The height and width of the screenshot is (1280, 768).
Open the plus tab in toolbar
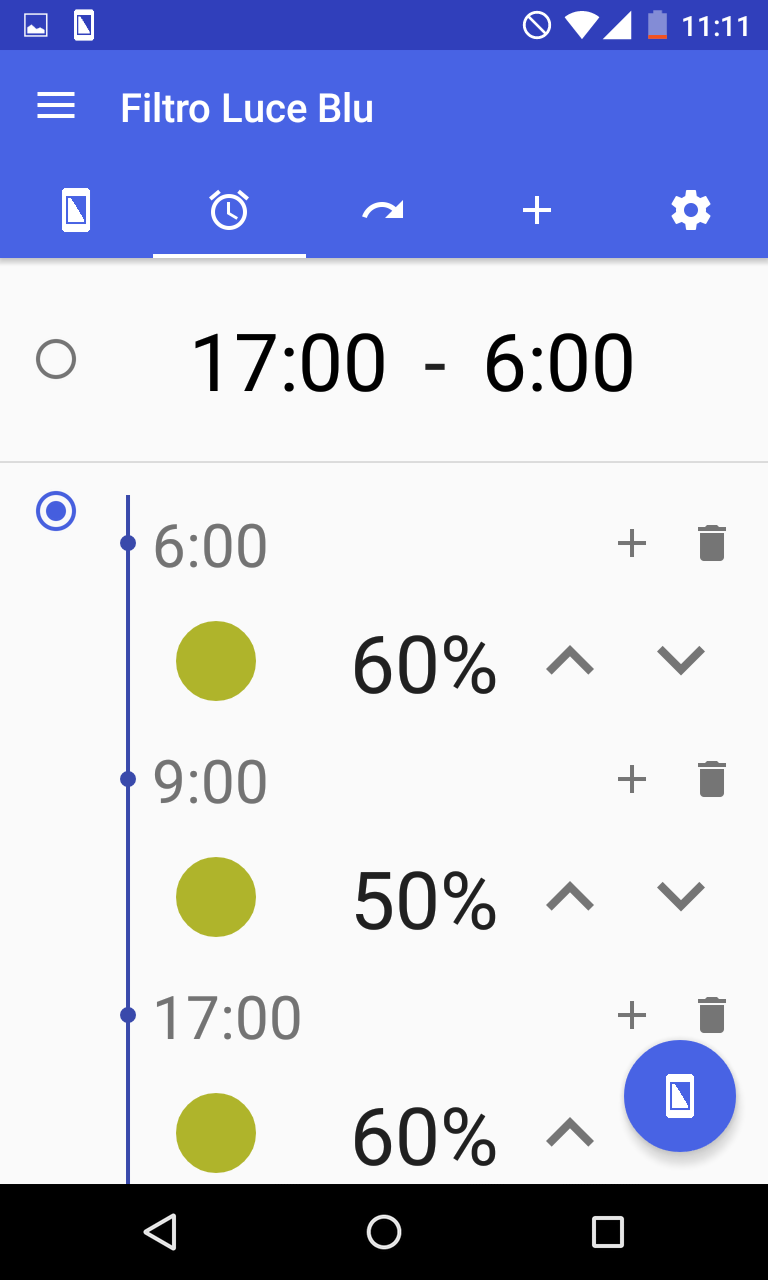click(x=537, y=211)
